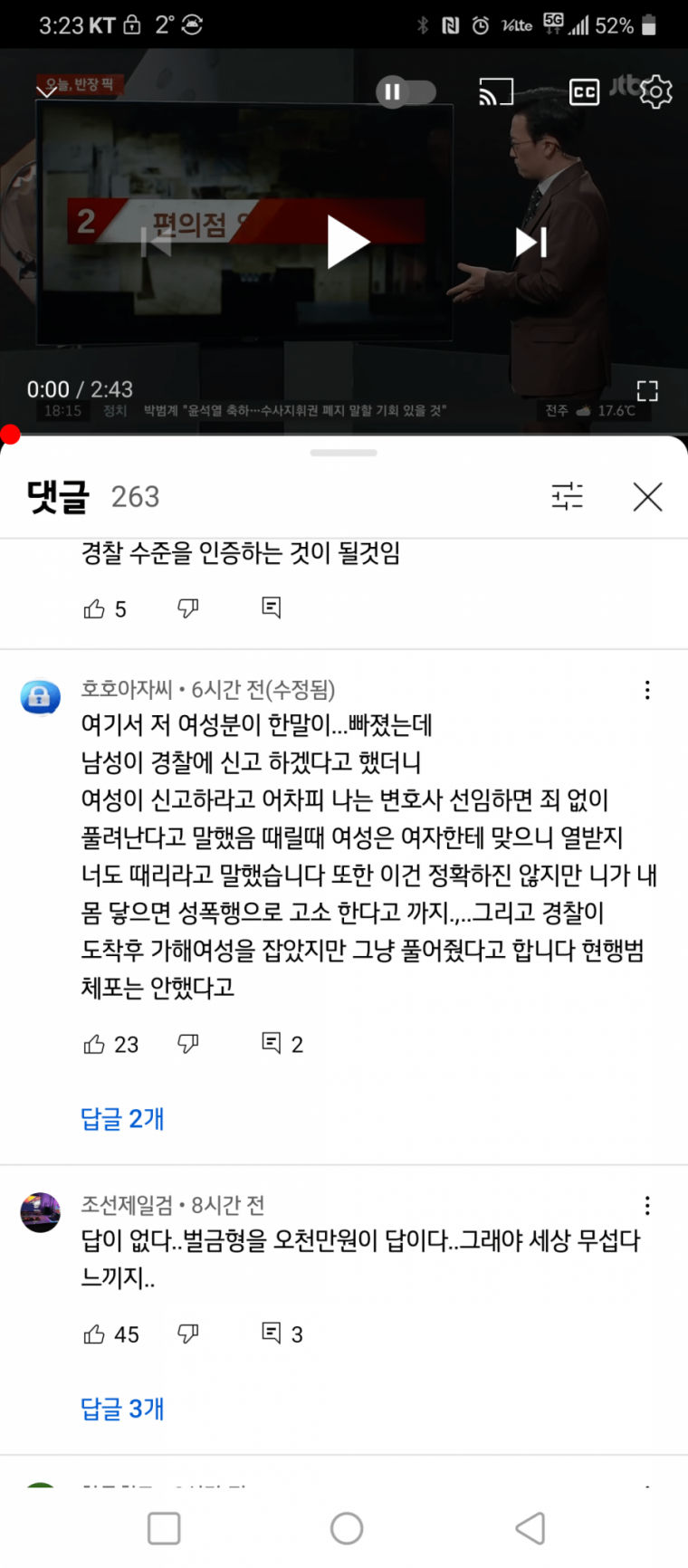Screen dimensions: 688x1568
Task: Like 호호아자씨's comment
Action: click(x=94, y=1044)
